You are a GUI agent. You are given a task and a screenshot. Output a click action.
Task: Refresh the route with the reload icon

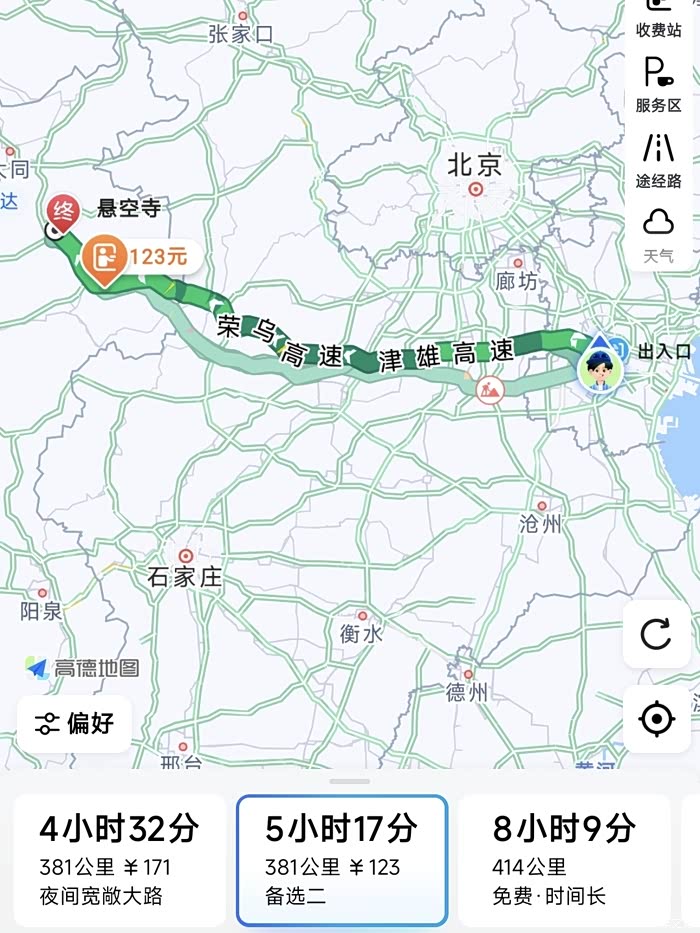click(x=657, y=634)
